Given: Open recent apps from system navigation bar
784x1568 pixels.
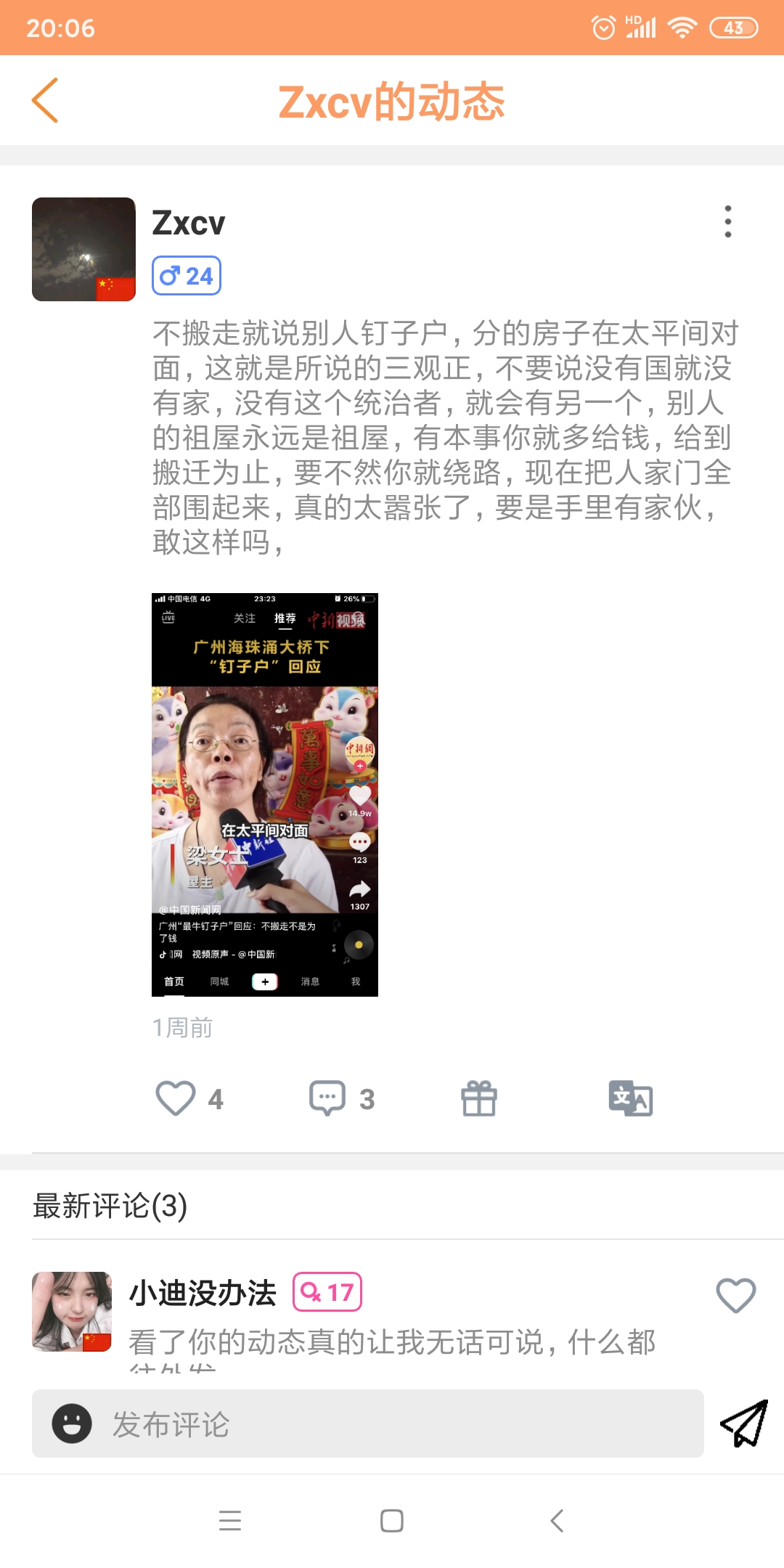Looking at the screenshot, I should tap(230, 1521).
